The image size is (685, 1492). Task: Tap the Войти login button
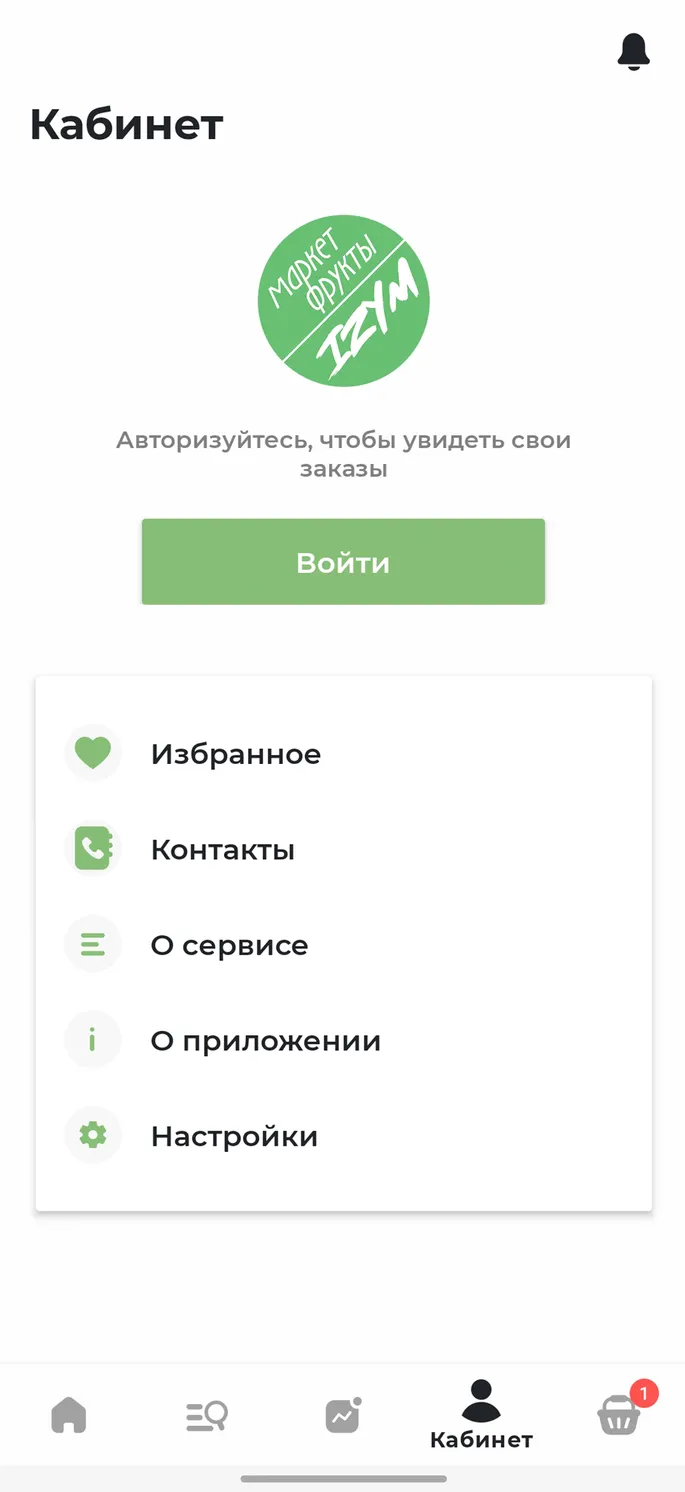coord(343,562)
